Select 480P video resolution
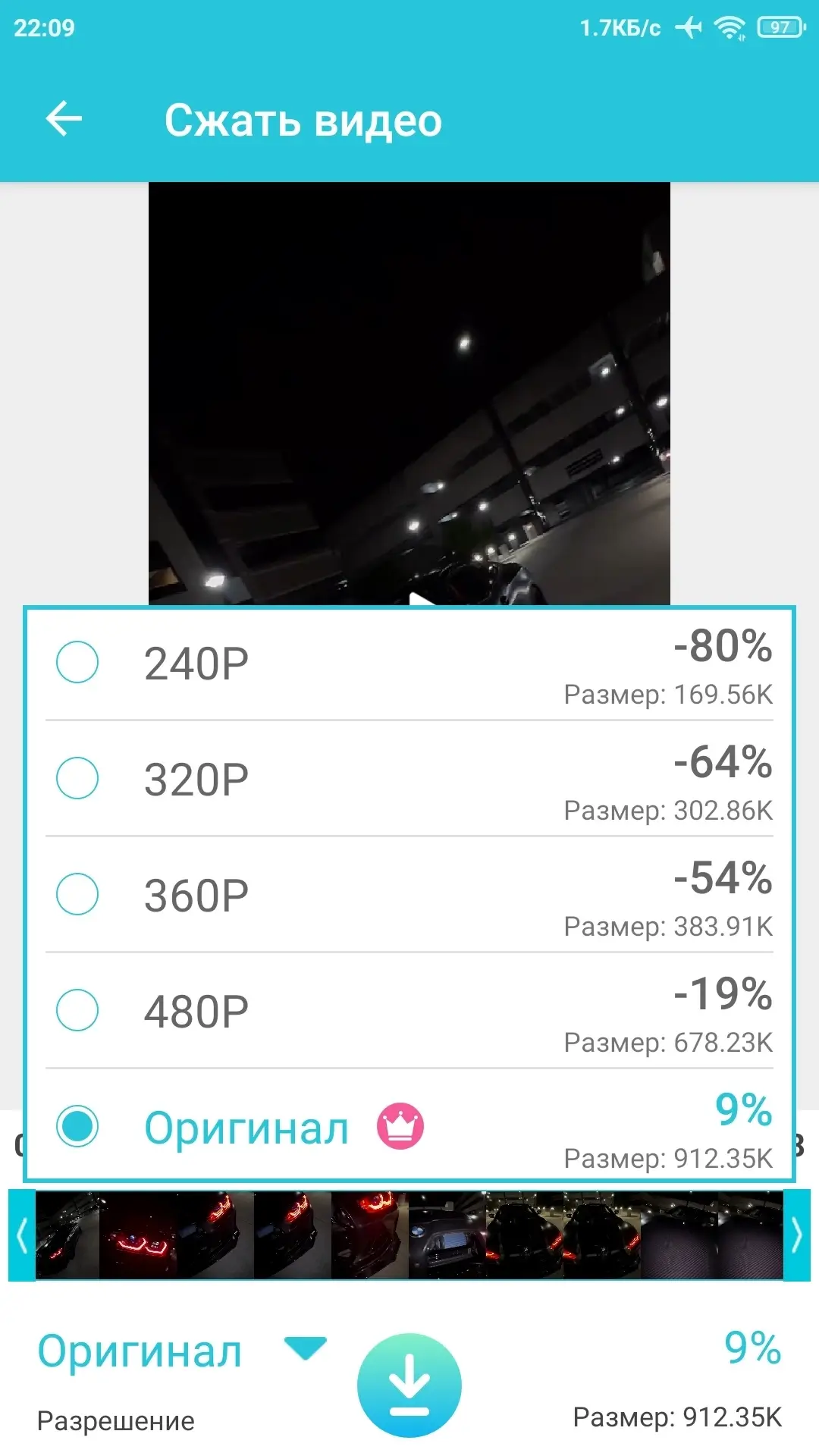 [77, 1010]
